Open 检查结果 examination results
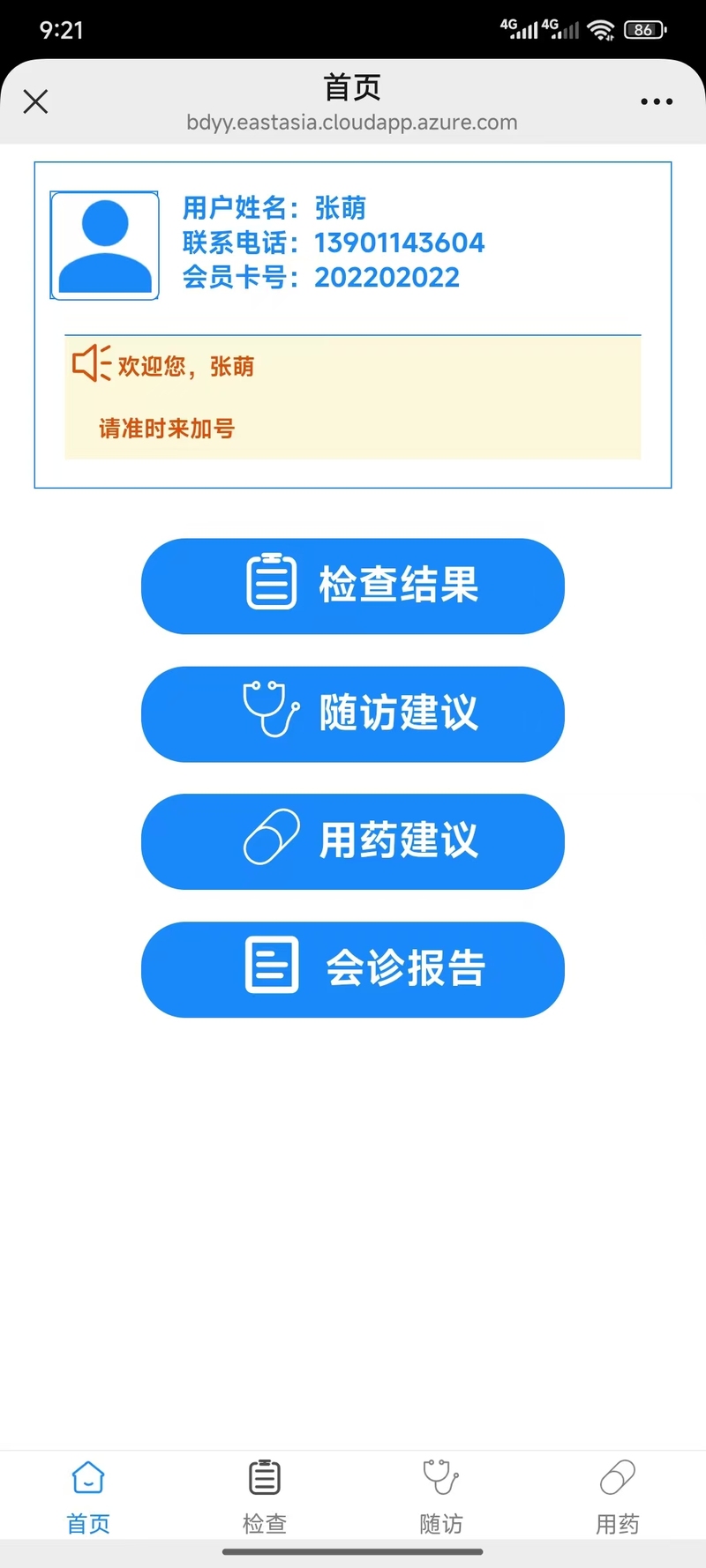 (352, 586)
